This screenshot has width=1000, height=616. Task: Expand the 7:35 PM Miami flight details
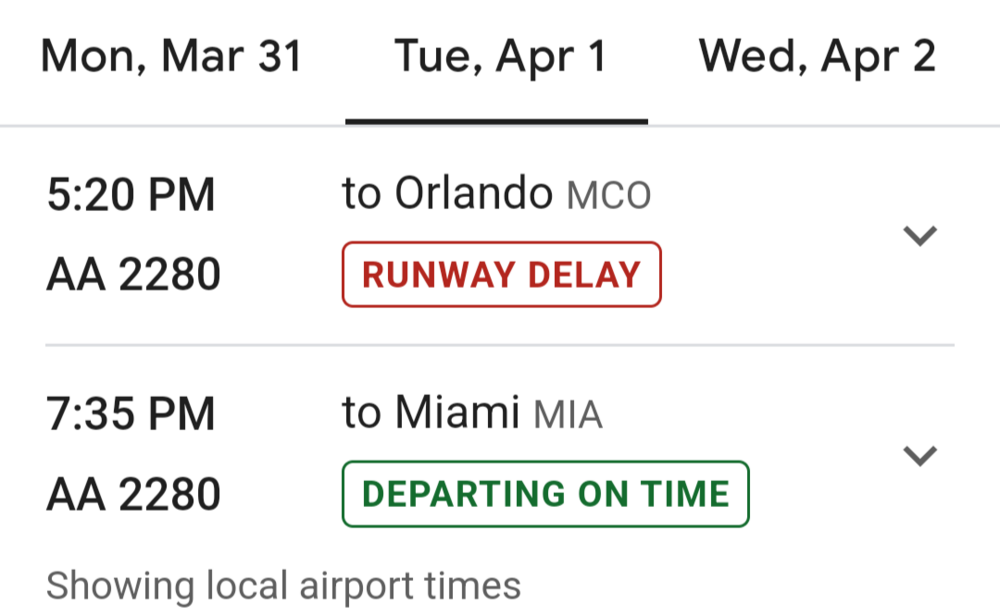coord(919,456)
